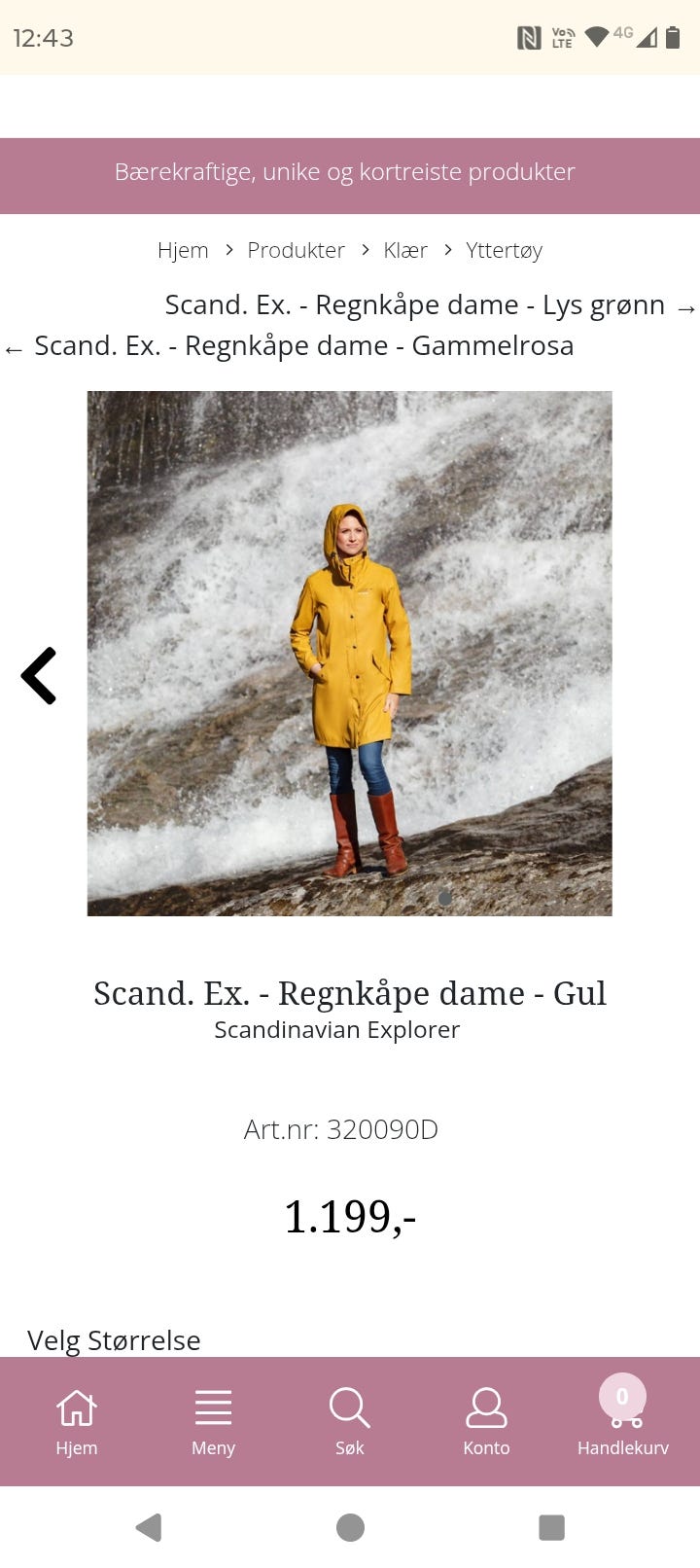
Task: Open the Yttertøy breadcrumb link
Action: [505, 250]
